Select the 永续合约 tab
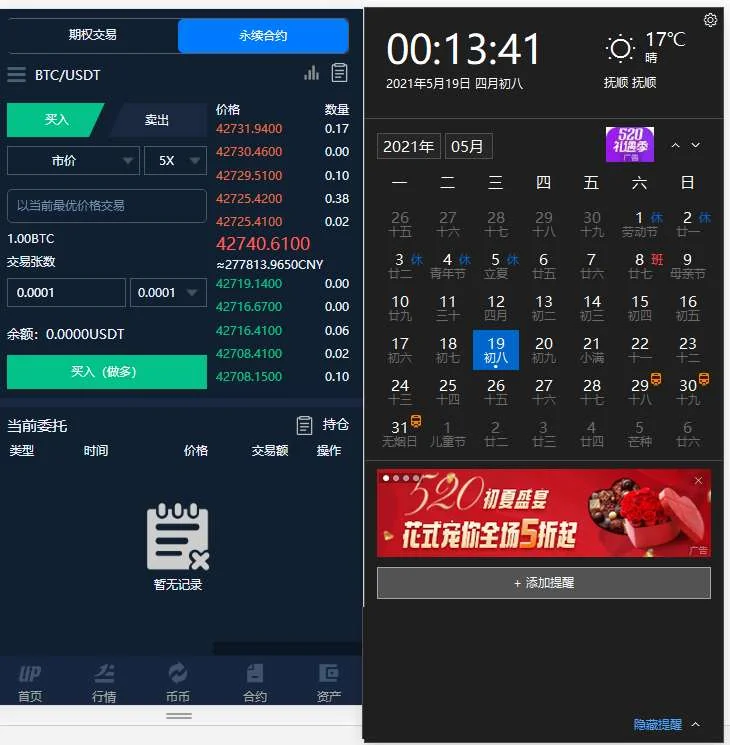The height and width of the screenshot is (745, 730). [x=263, y=36]
